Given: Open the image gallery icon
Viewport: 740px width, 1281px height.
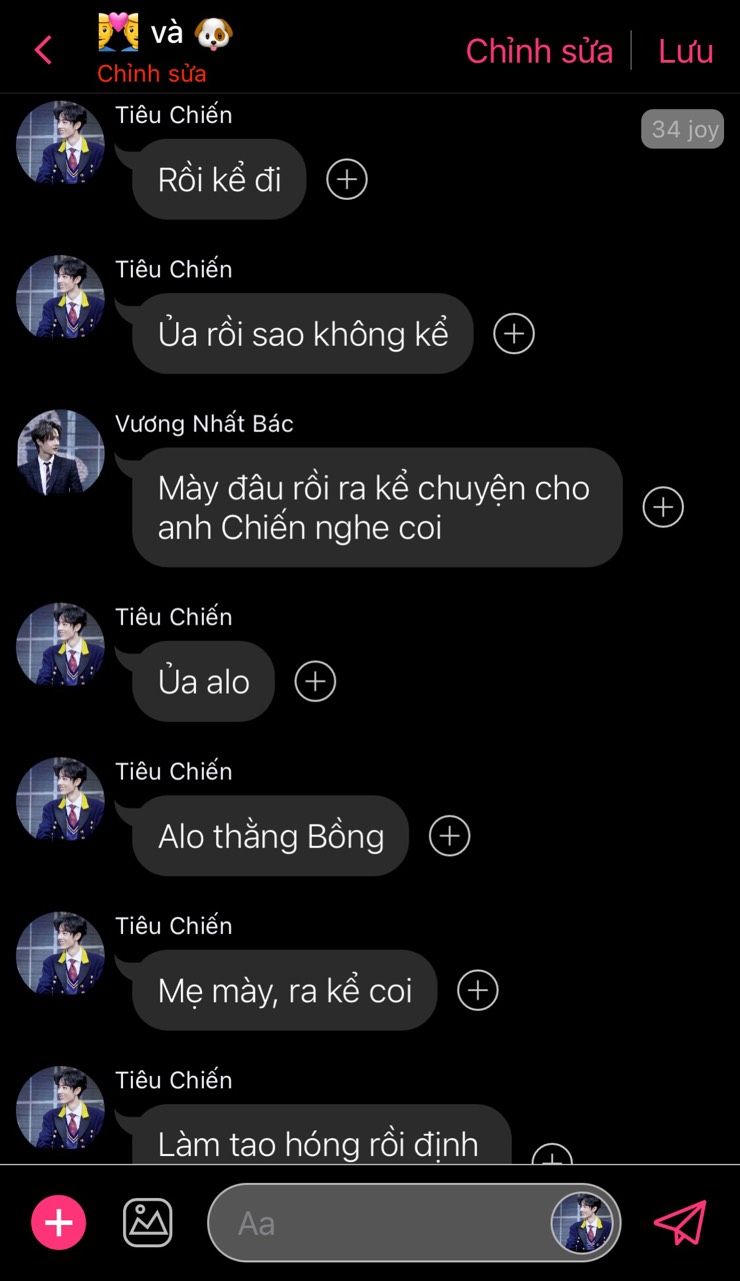Looking at the screenshot, I should pyautogui.click(x=148, y=1223).
